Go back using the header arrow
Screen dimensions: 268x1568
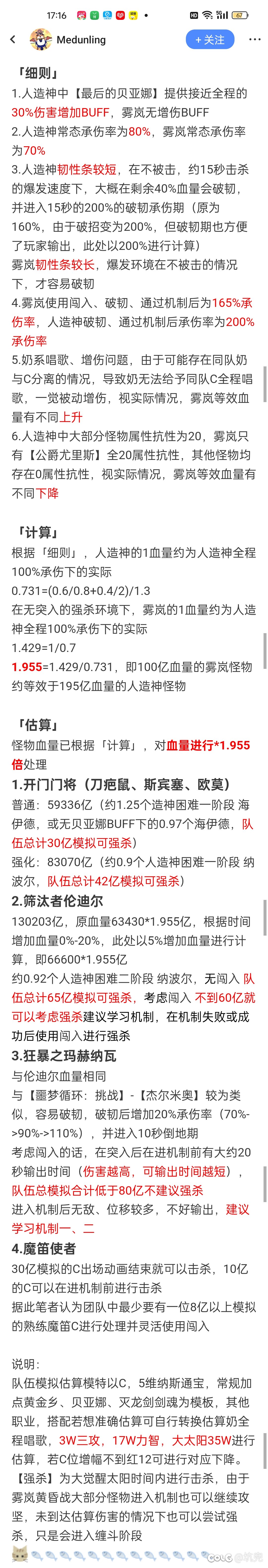point(13,40)
